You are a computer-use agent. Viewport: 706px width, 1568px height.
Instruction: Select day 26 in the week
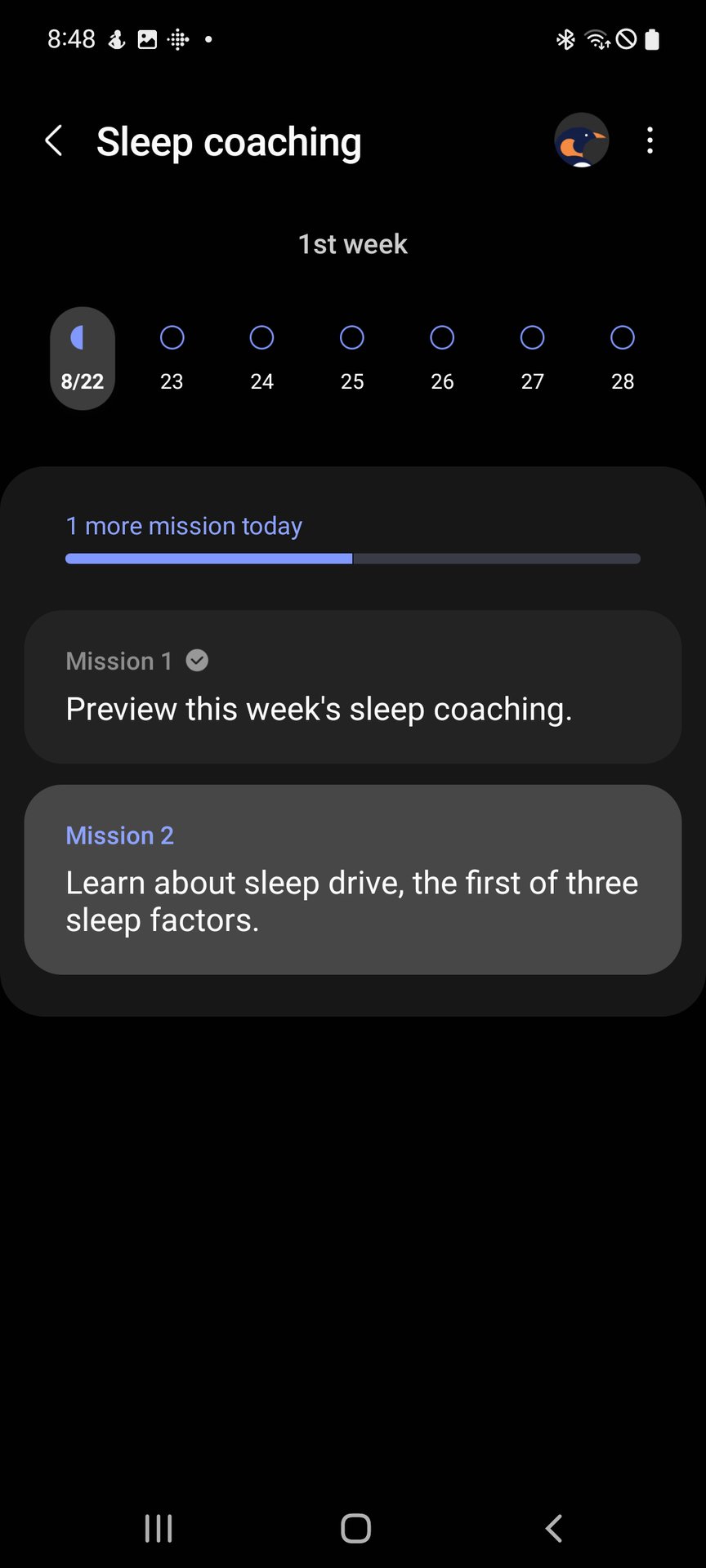click(442, 358)
